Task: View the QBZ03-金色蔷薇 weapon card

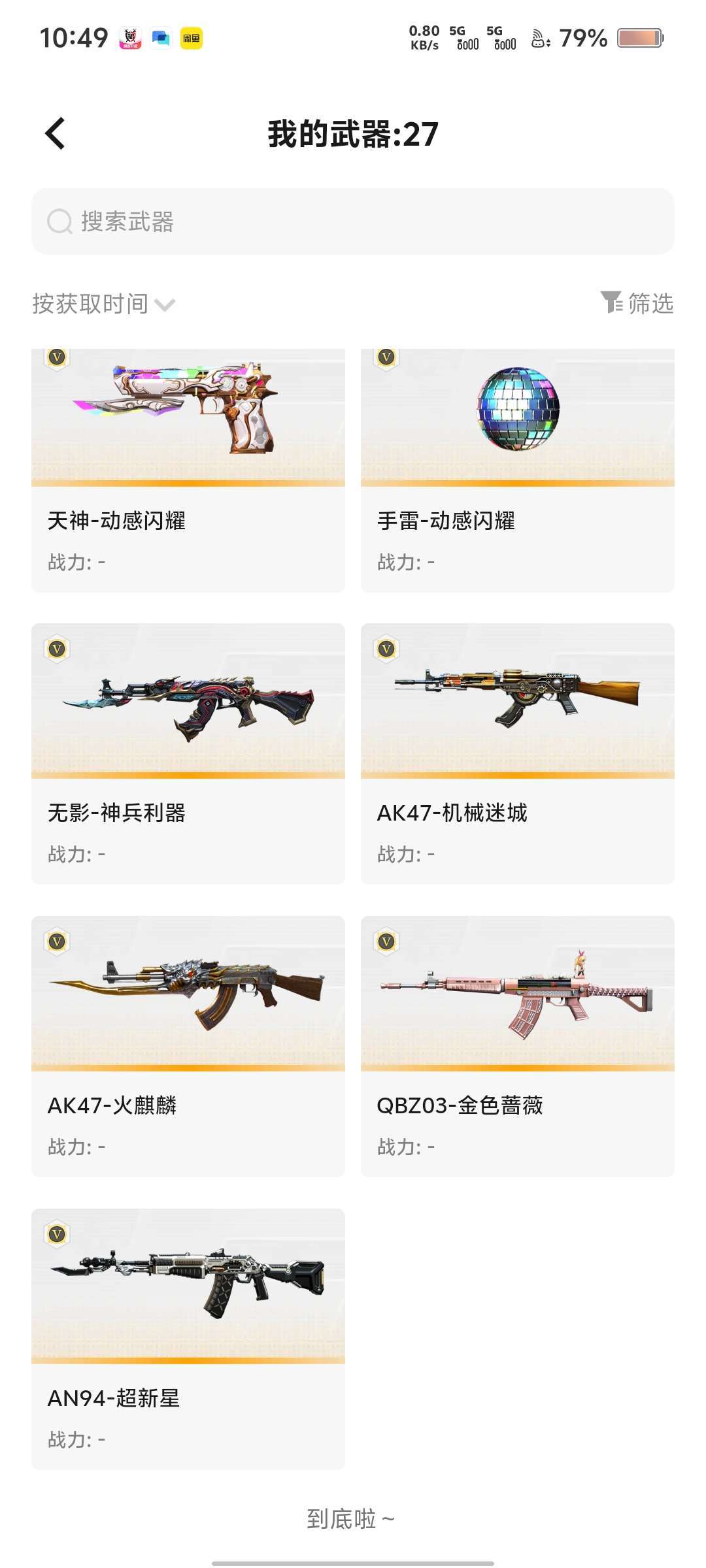Action: tap(518, 1046)
